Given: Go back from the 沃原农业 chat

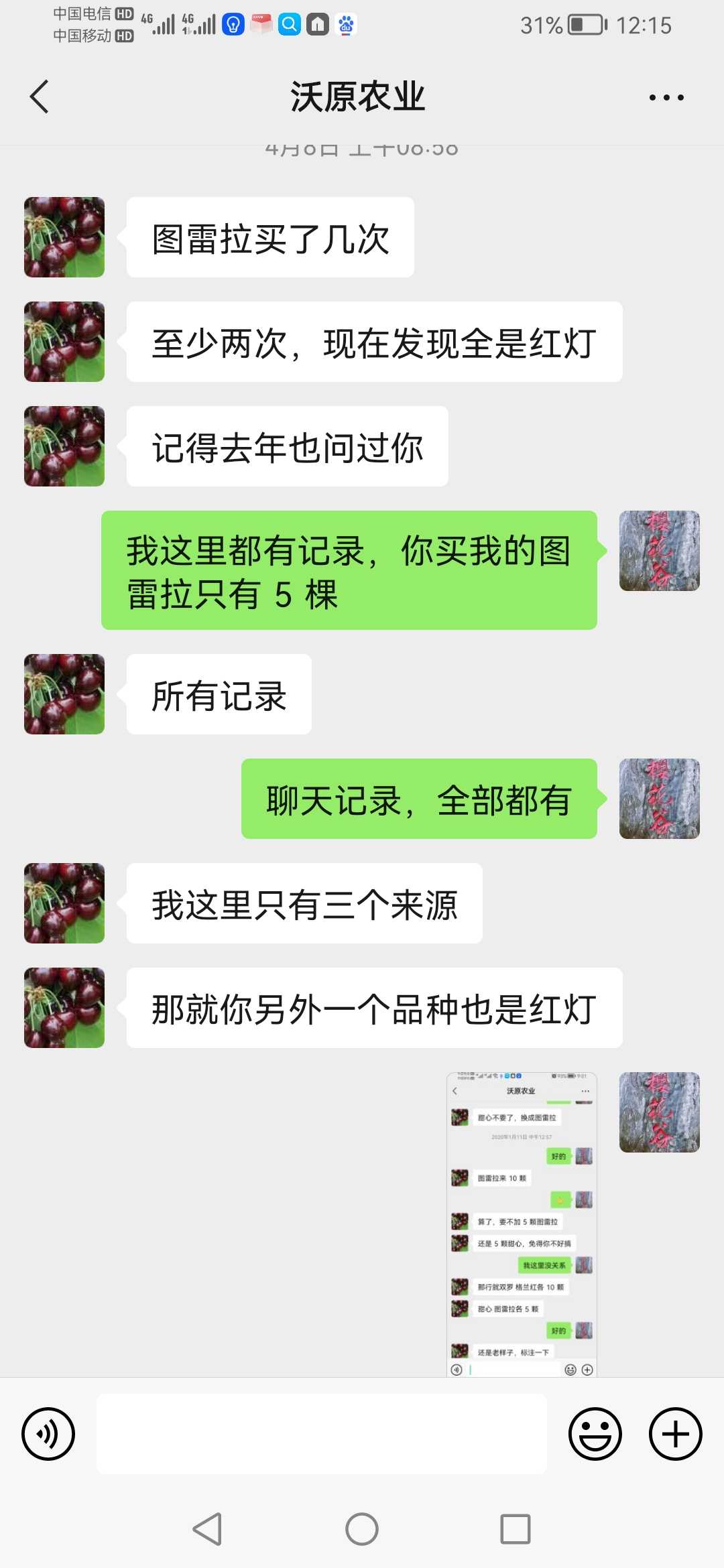Looking at the screenshot, I should pyautogui.click(x=40, y=97).
